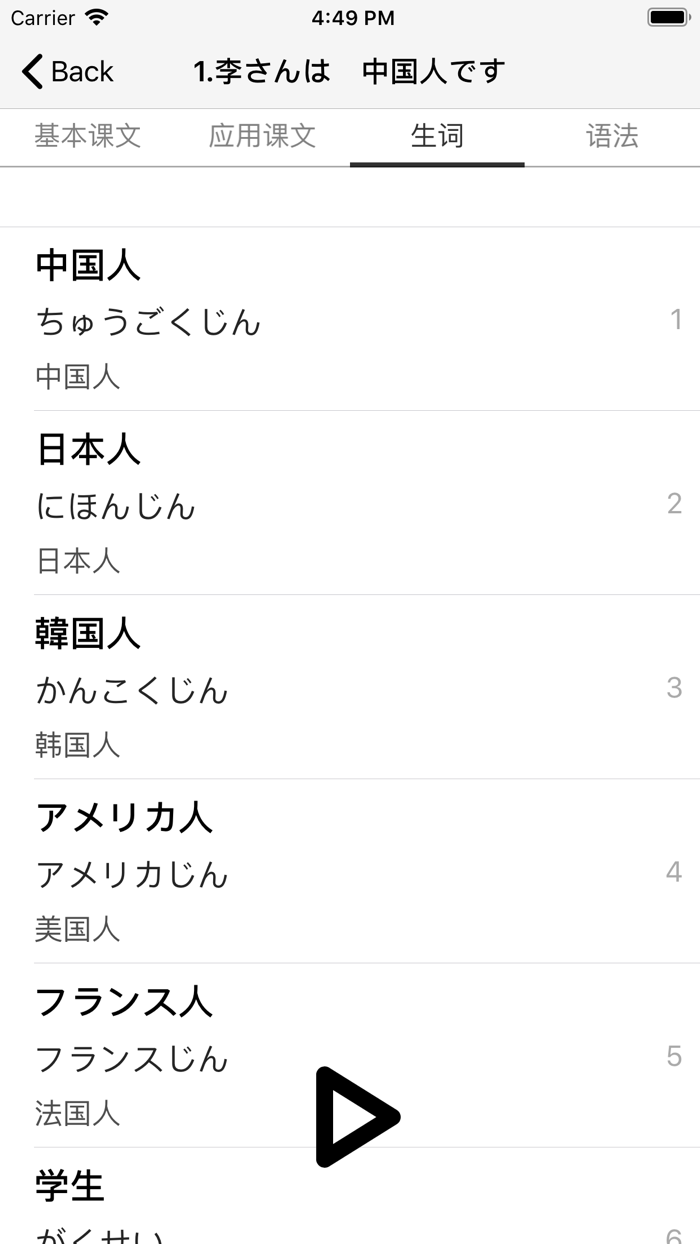Open the vocabulary entry 韓国人
The height and width of the screenshot is (1244, 700).
[x=350, y=687]
